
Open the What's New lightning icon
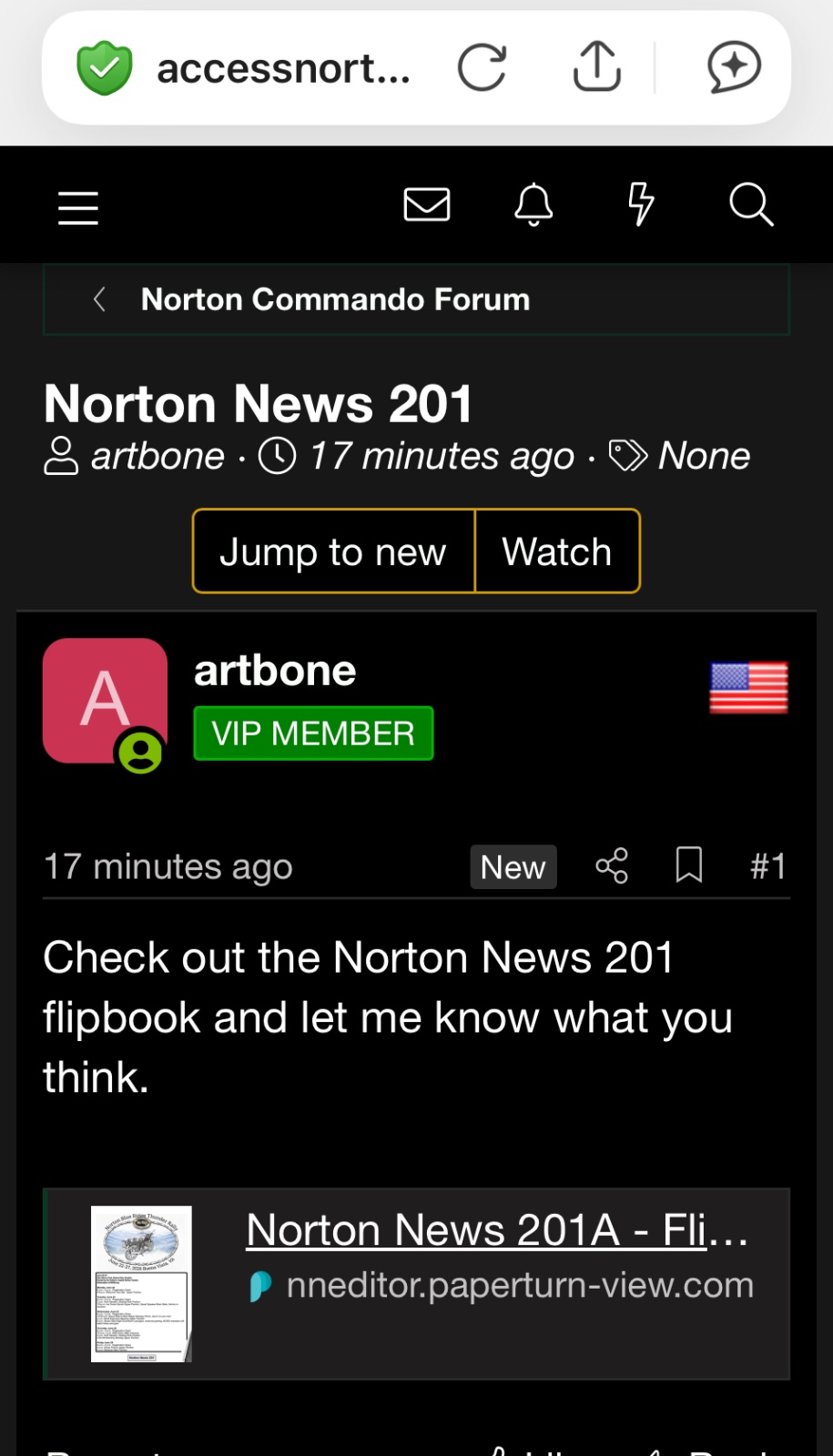pyautogui.click(x=641, y=205)
